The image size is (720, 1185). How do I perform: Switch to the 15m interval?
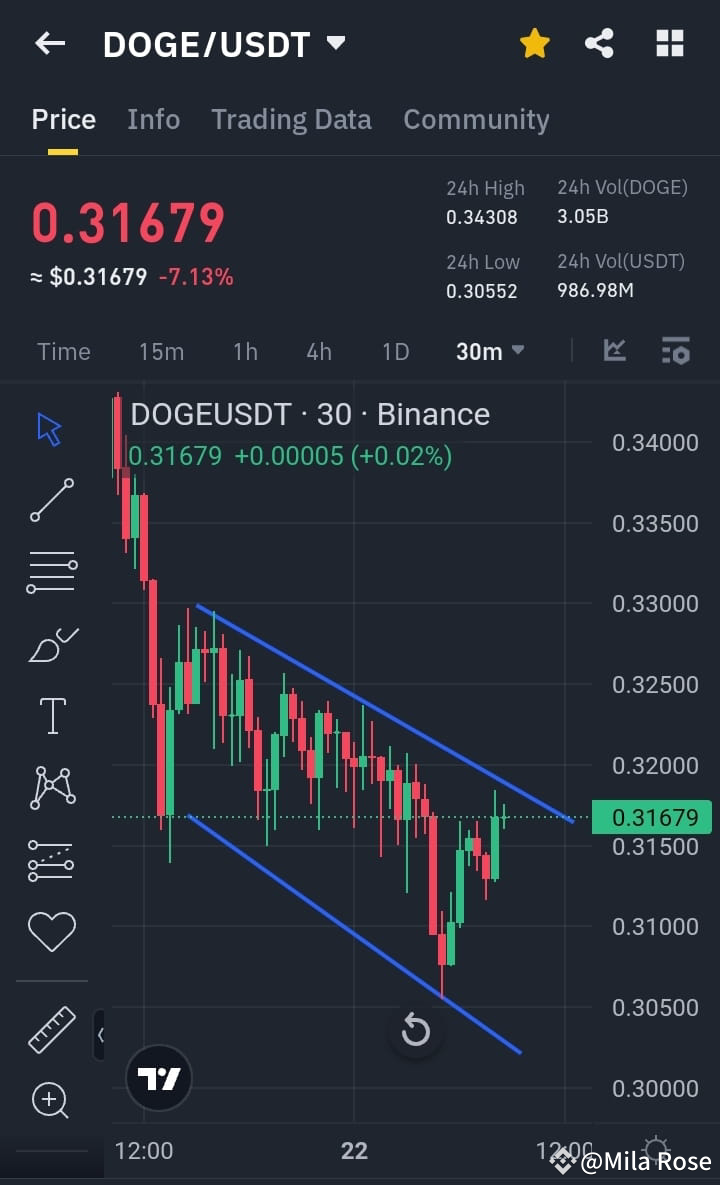(x=161, y=351)
